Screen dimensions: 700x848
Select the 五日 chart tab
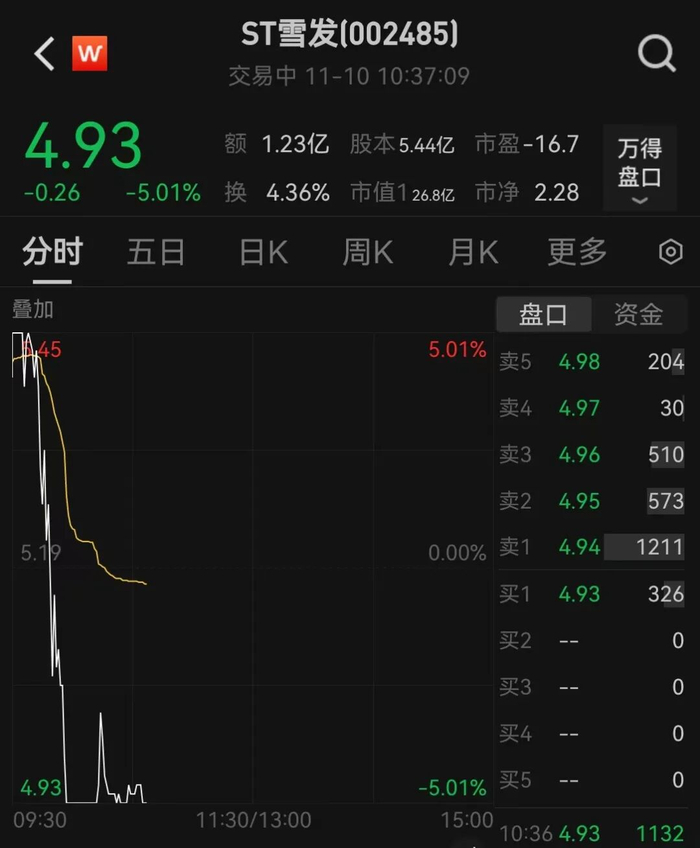(x=156, y=253)
